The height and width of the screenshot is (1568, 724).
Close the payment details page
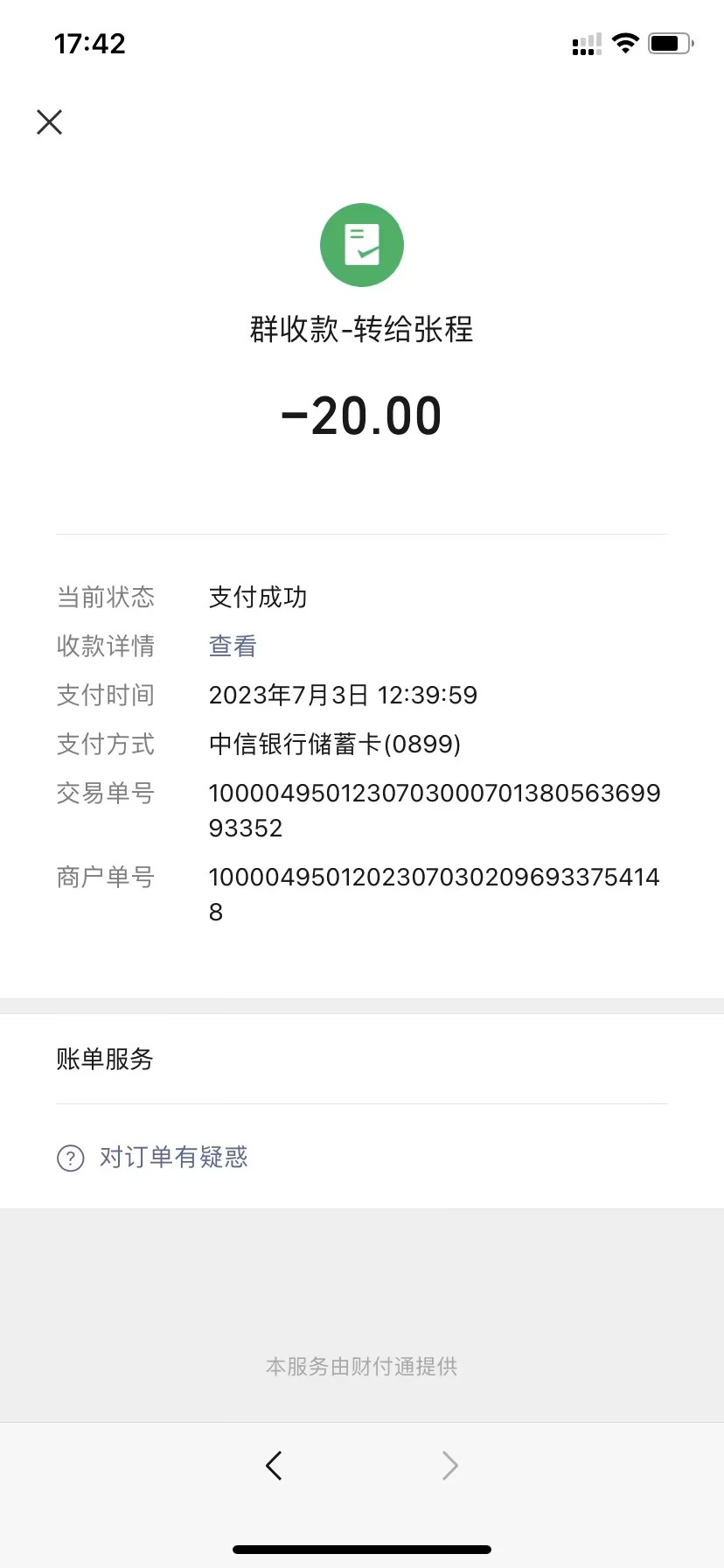pos(50,122)
